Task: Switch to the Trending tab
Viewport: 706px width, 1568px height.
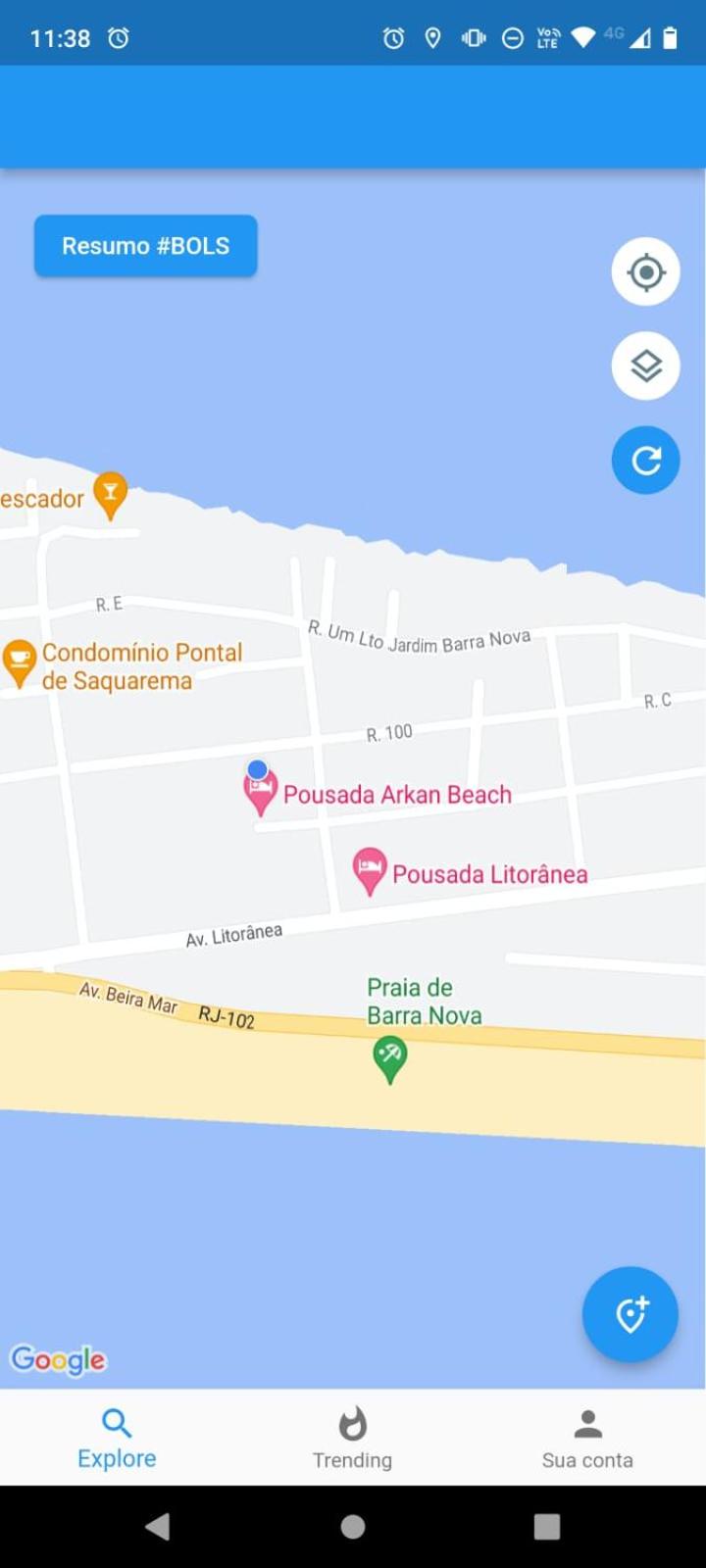Action: pos(352,1438)
